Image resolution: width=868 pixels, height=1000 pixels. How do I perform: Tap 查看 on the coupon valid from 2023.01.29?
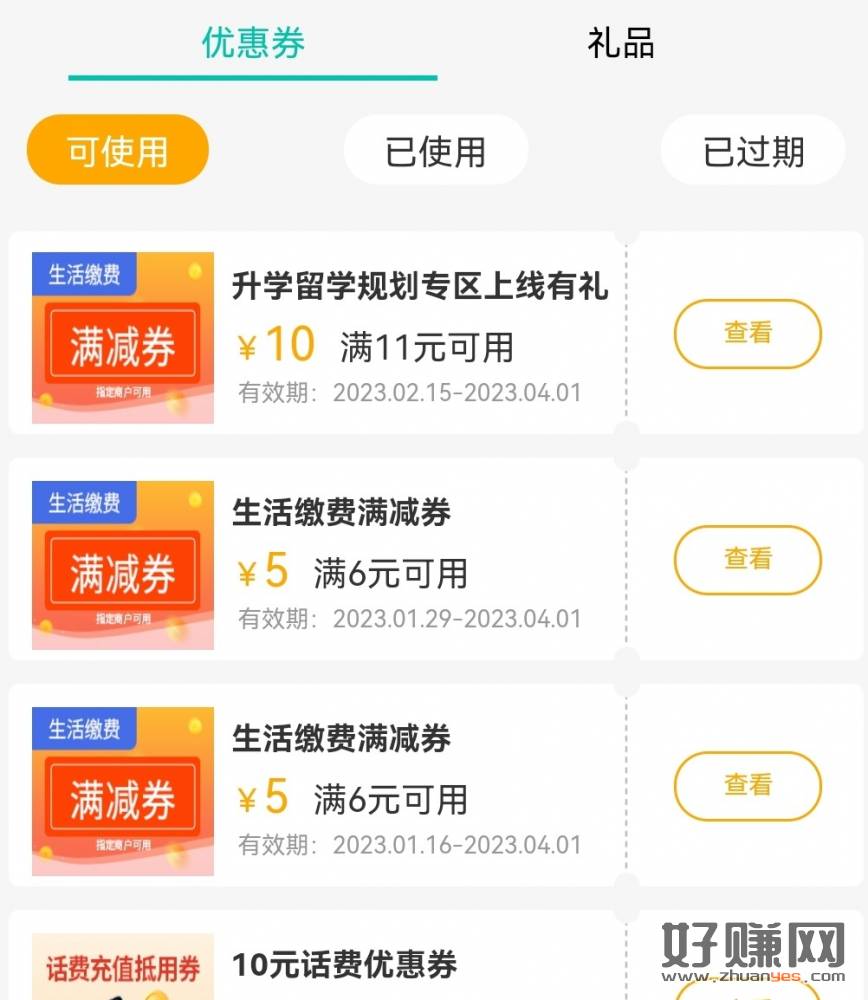click(747, 559)
